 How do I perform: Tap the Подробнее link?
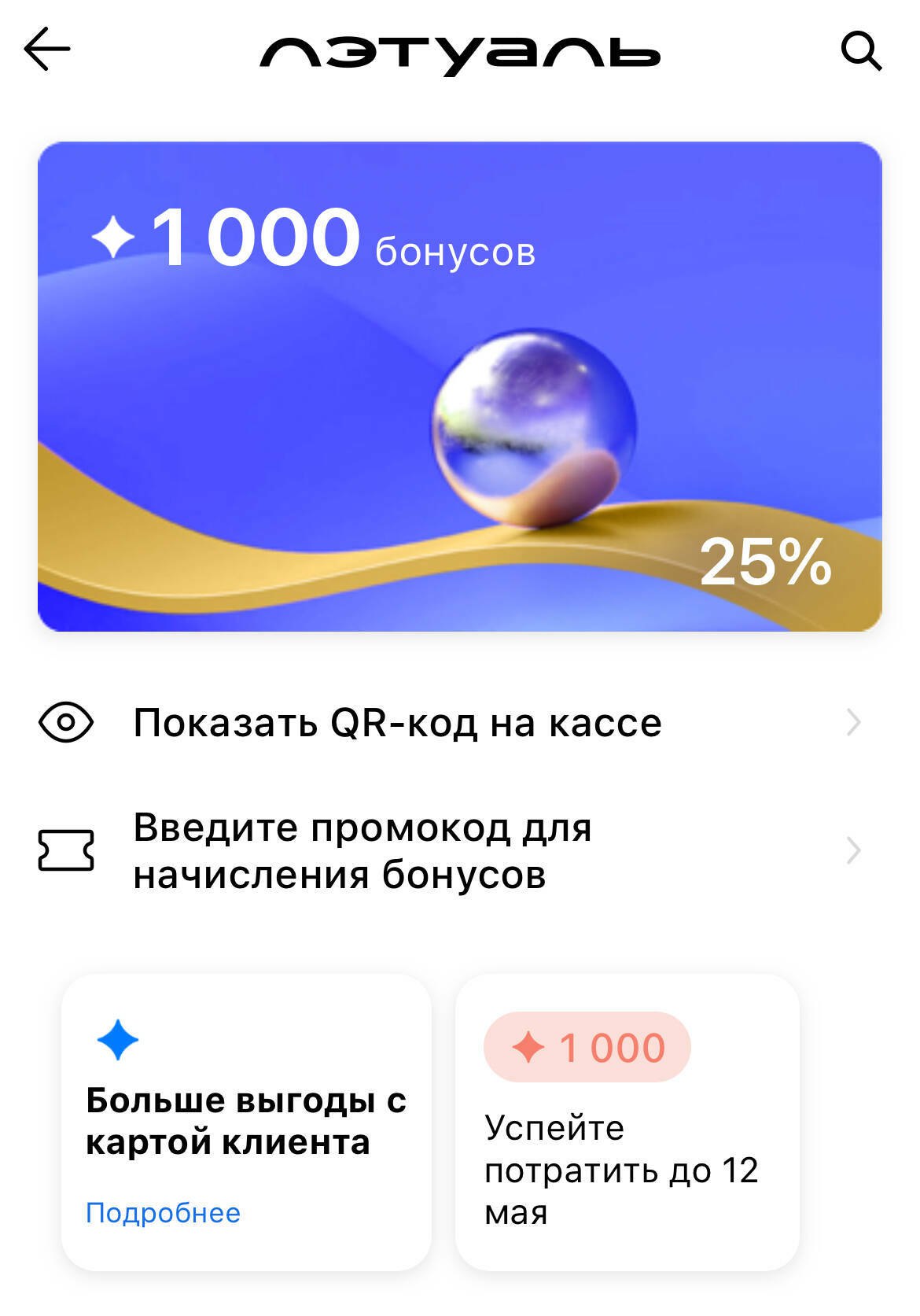click(x=163, y=1213)
